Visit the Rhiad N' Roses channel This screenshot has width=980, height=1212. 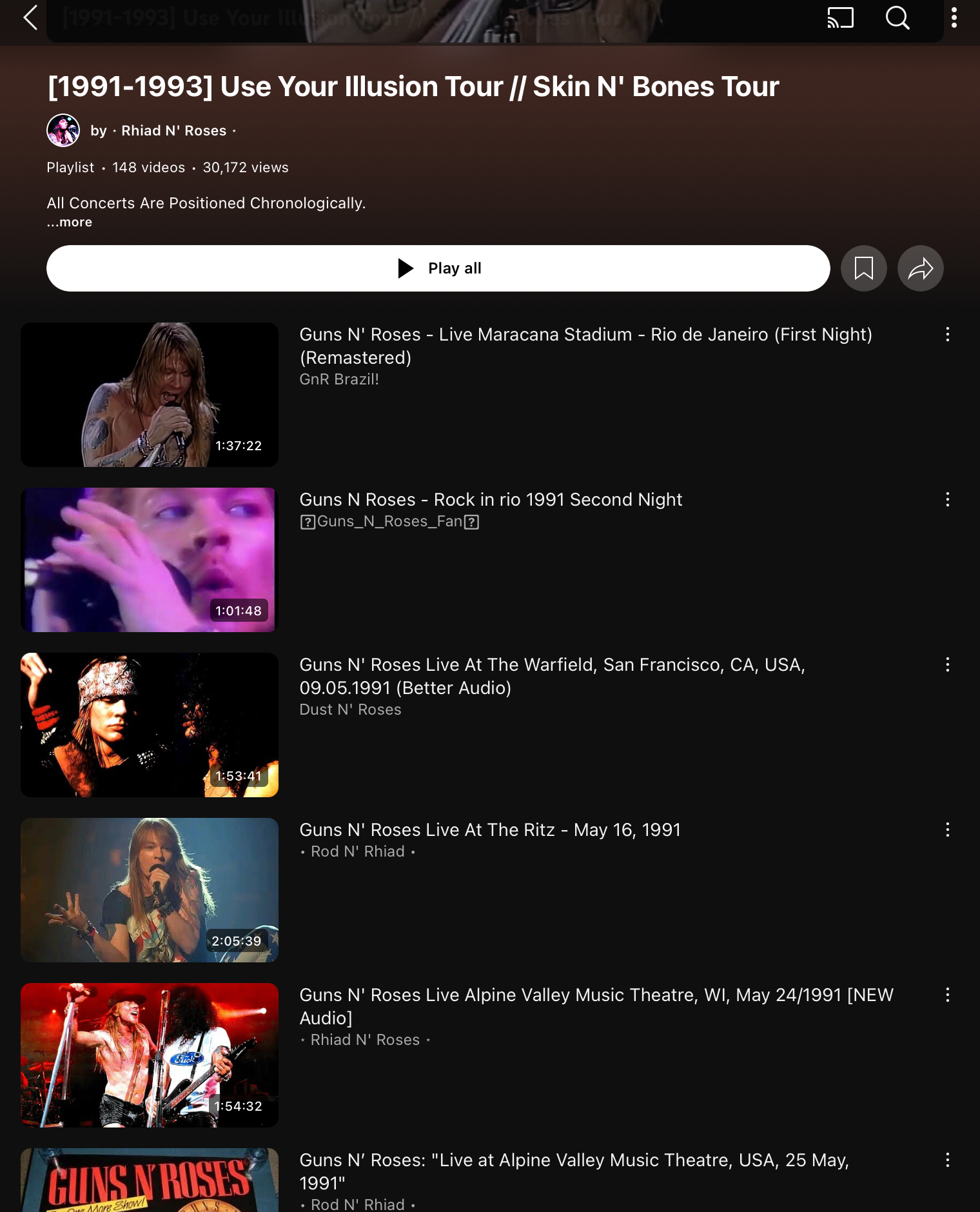173,130
